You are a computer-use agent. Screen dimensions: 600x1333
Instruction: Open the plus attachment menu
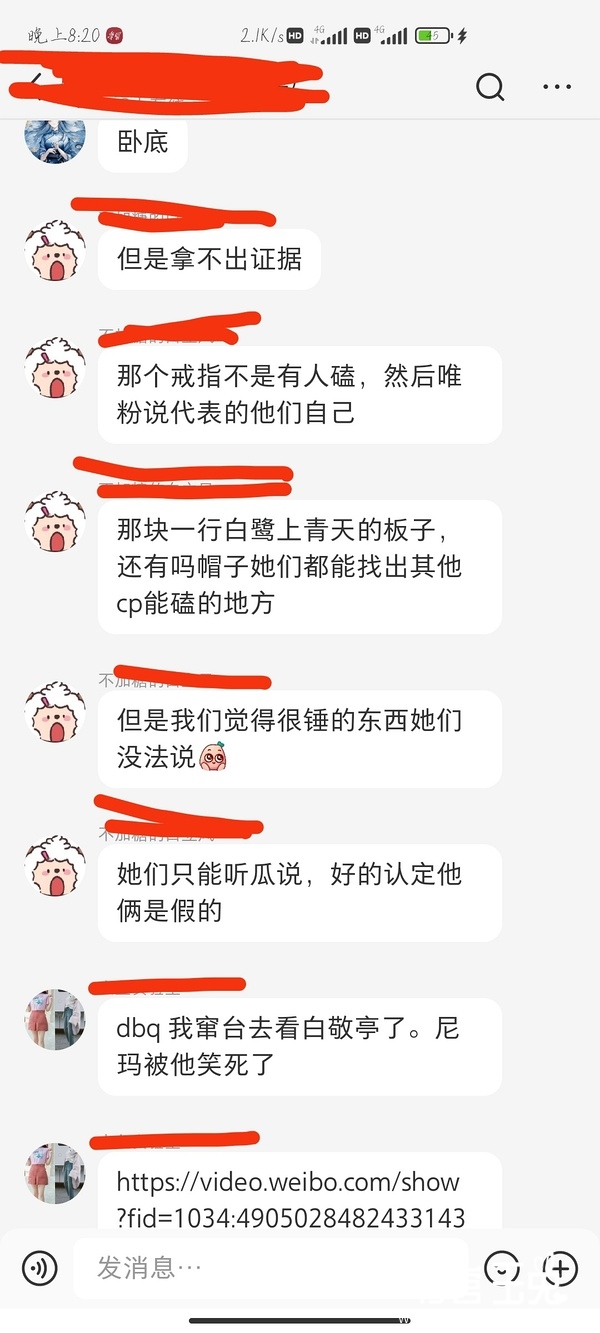click(x=560, y=1268)
